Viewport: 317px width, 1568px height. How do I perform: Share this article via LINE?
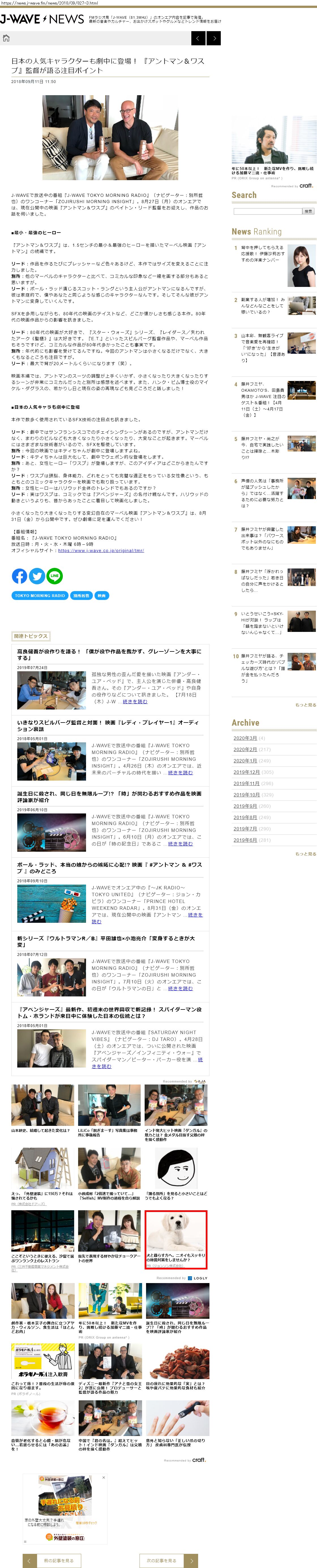tap(55, 575)
